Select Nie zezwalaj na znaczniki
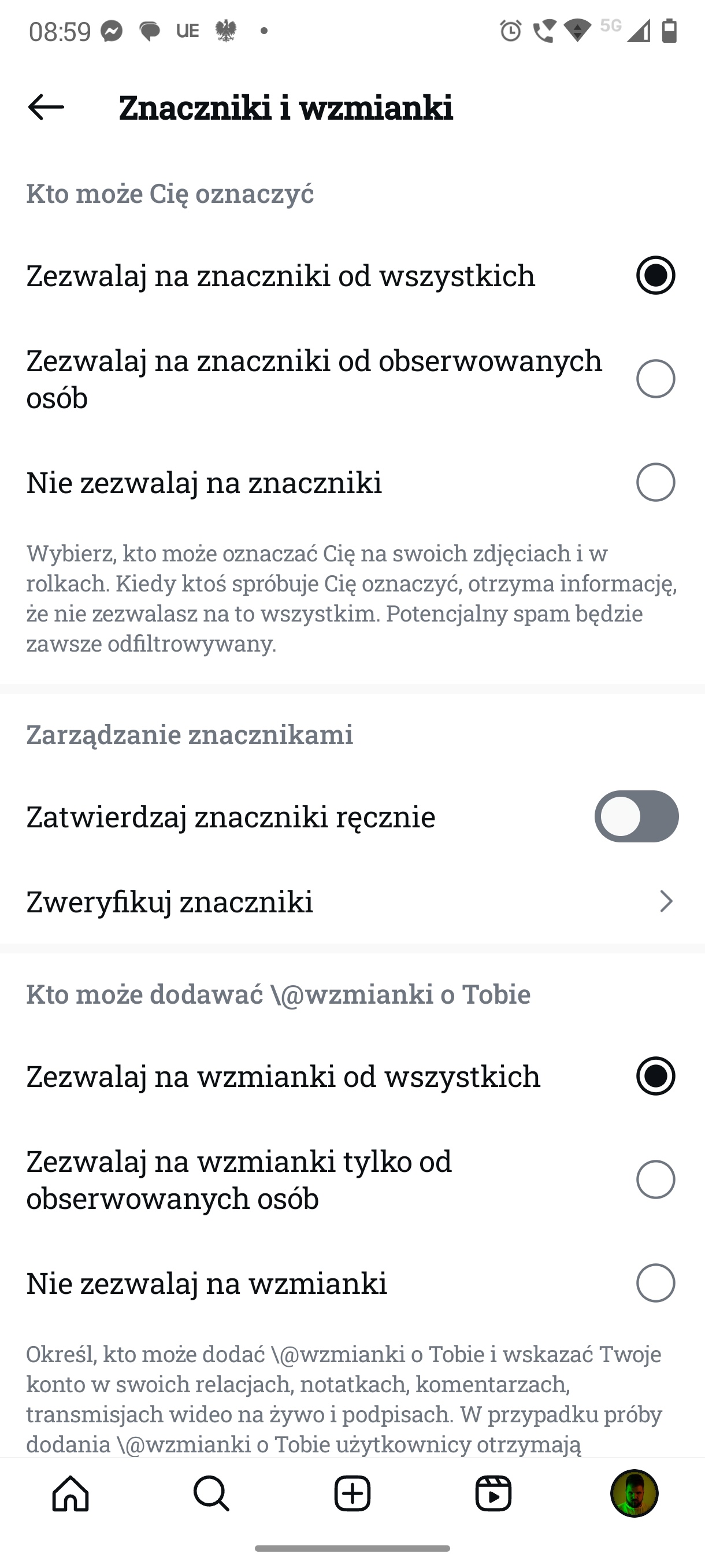This screenshot has height=1568, width=705. coord(352,482)
